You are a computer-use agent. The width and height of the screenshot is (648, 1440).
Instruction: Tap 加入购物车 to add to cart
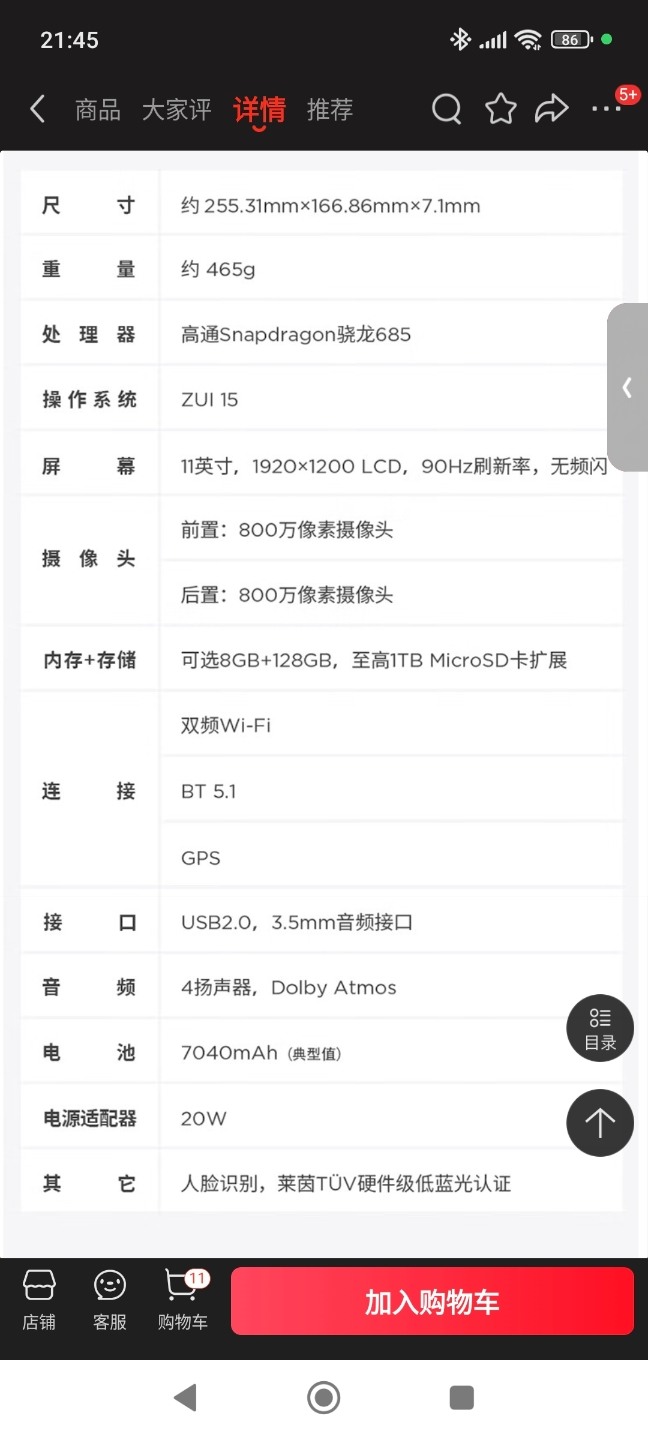point(432,1302)
